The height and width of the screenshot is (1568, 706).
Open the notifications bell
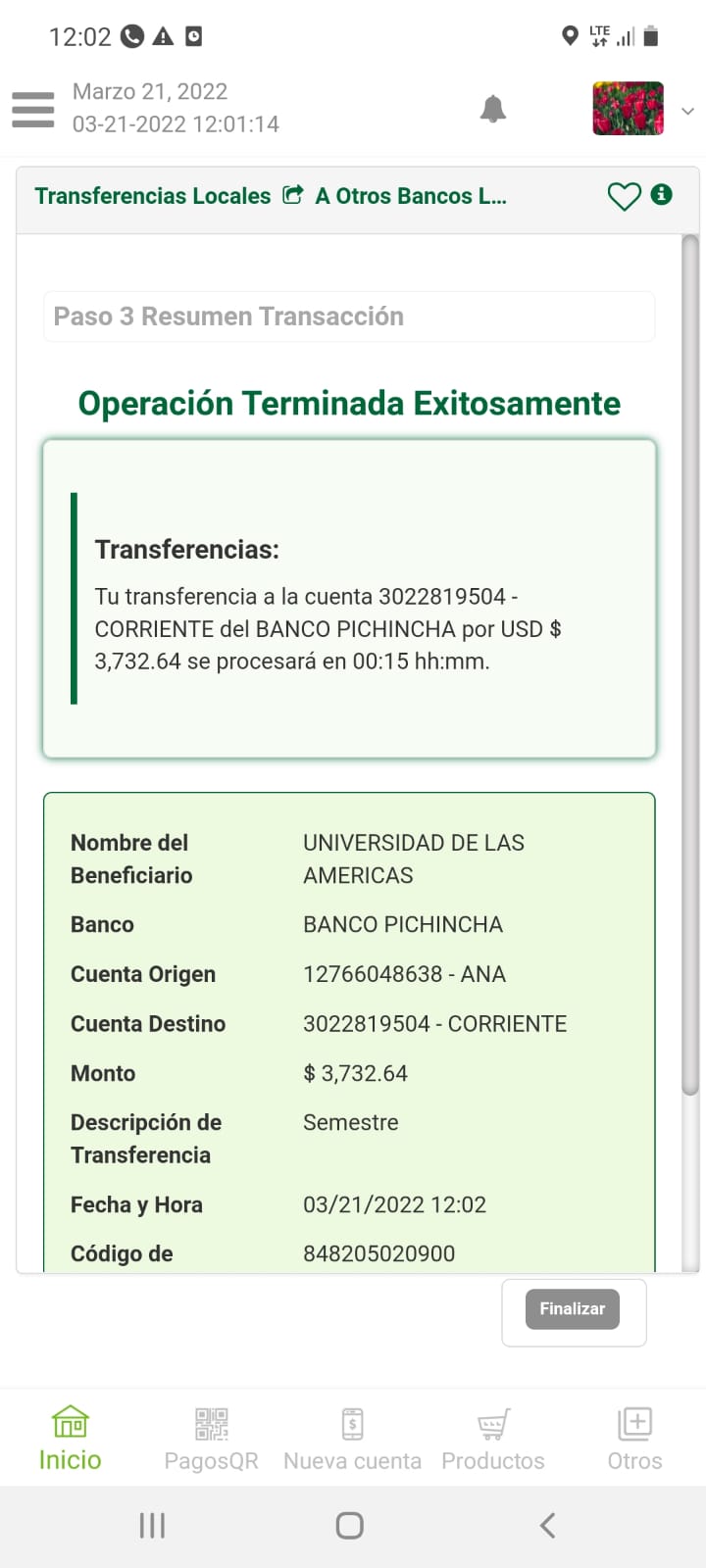(493, 109)
